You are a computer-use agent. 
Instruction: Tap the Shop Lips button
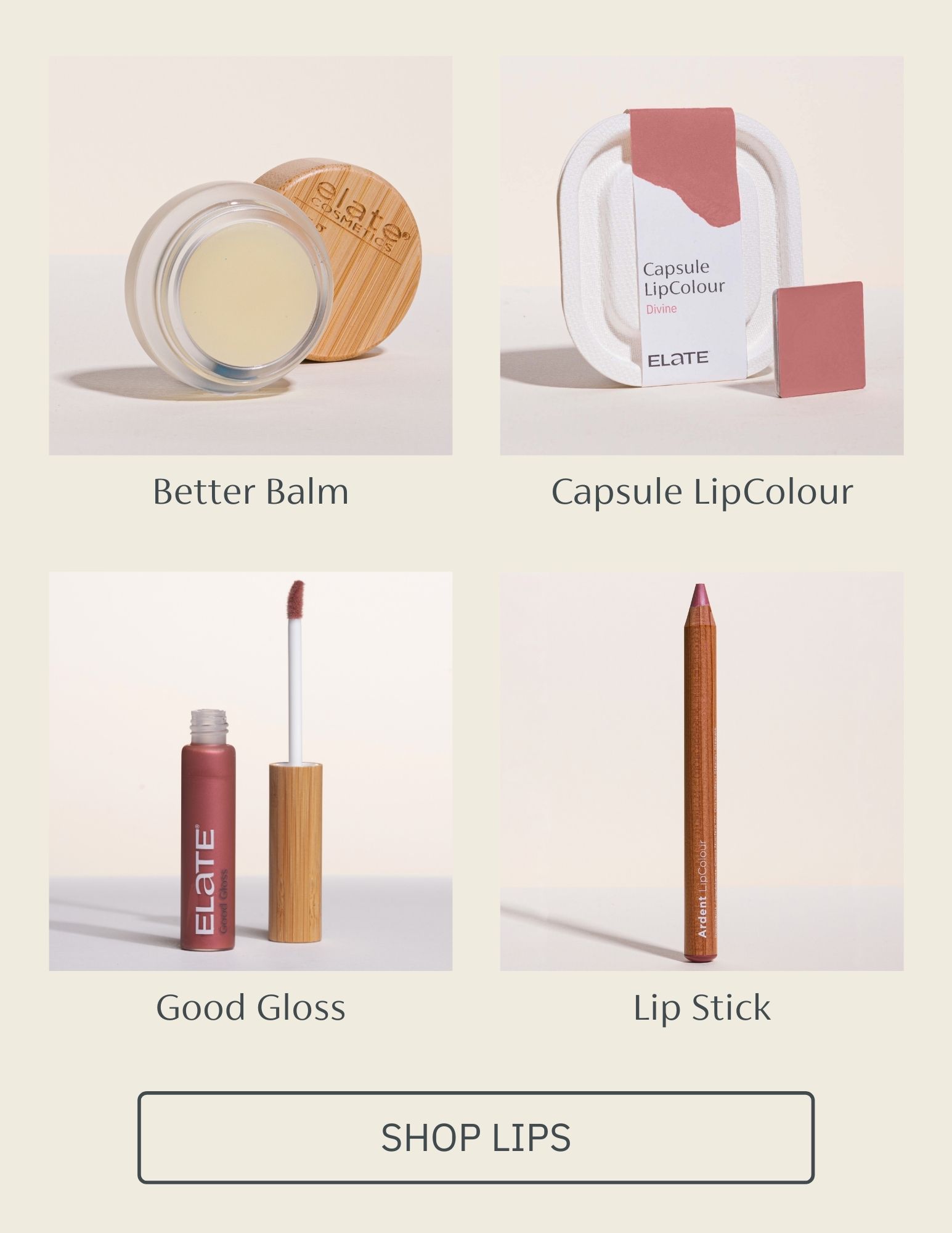[476, 1137]
